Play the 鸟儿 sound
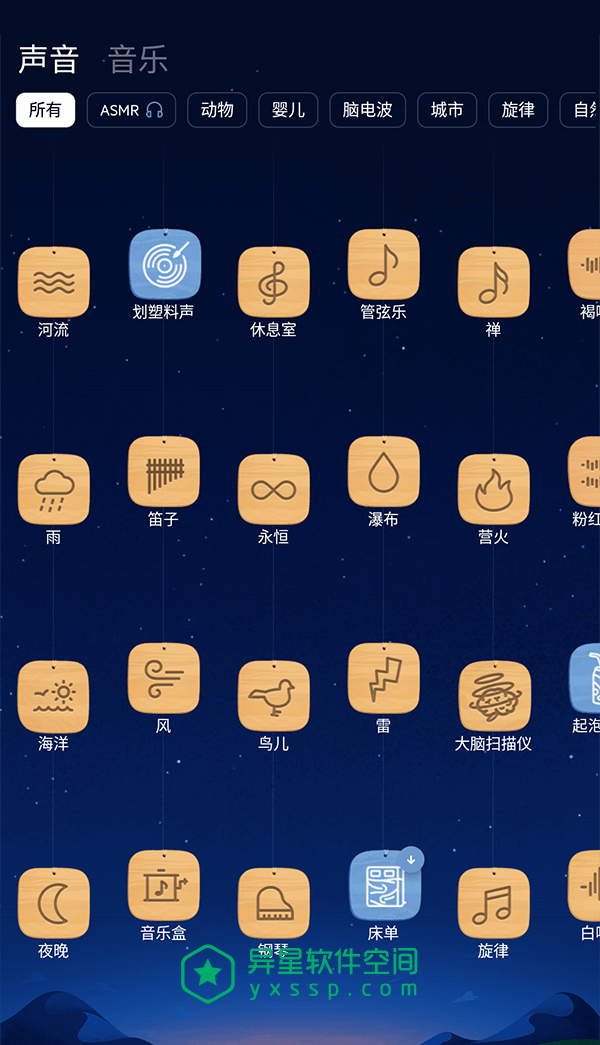 coord(273,696)
